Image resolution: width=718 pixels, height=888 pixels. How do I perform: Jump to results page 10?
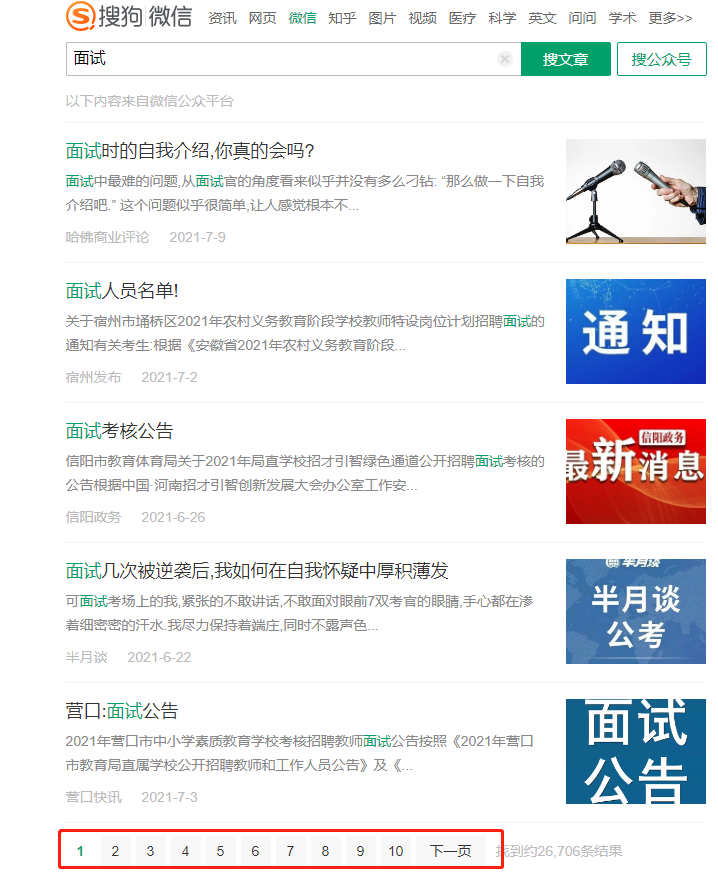pyautogui.click(x=396, y=851)
